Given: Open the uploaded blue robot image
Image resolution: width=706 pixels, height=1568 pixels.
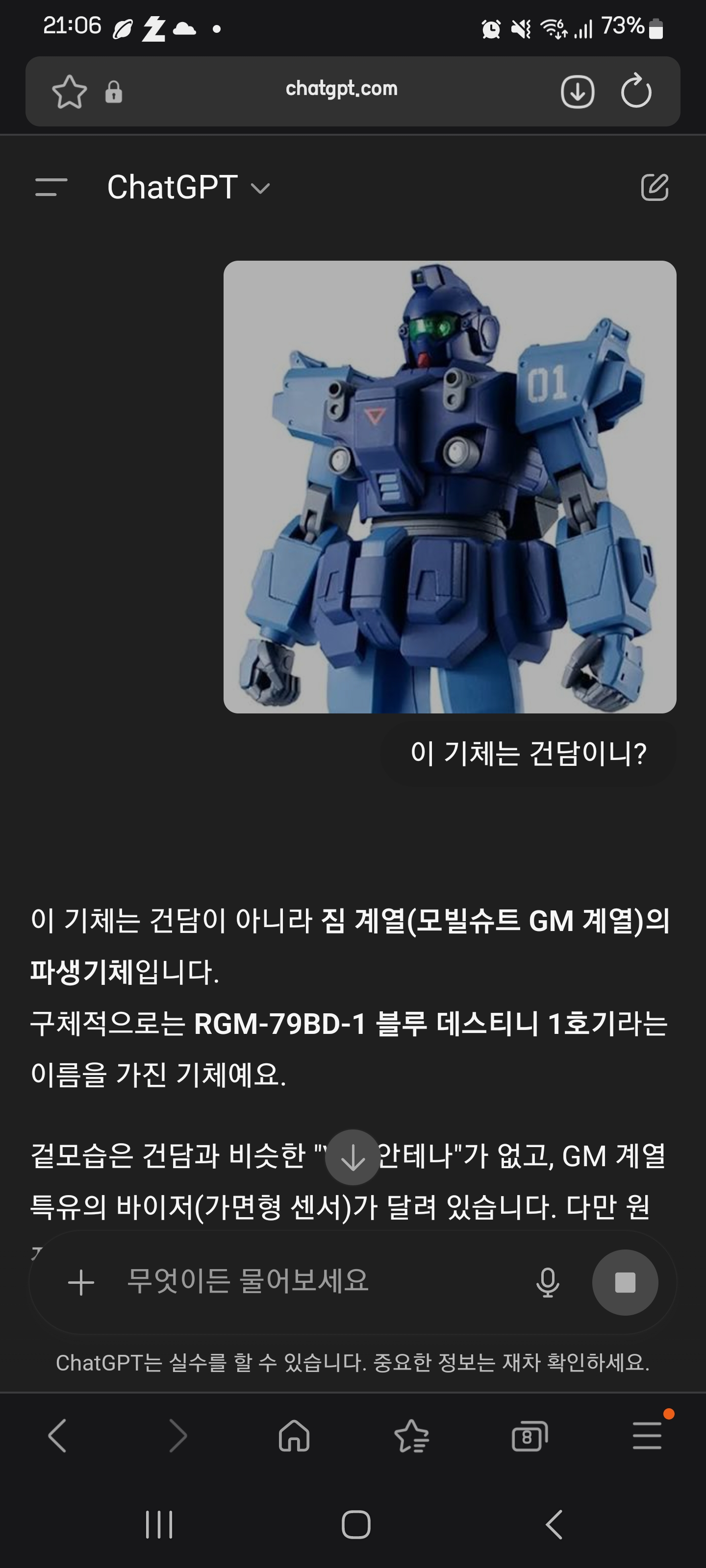Looking at the screenshot, I should [x=450, y=487].
